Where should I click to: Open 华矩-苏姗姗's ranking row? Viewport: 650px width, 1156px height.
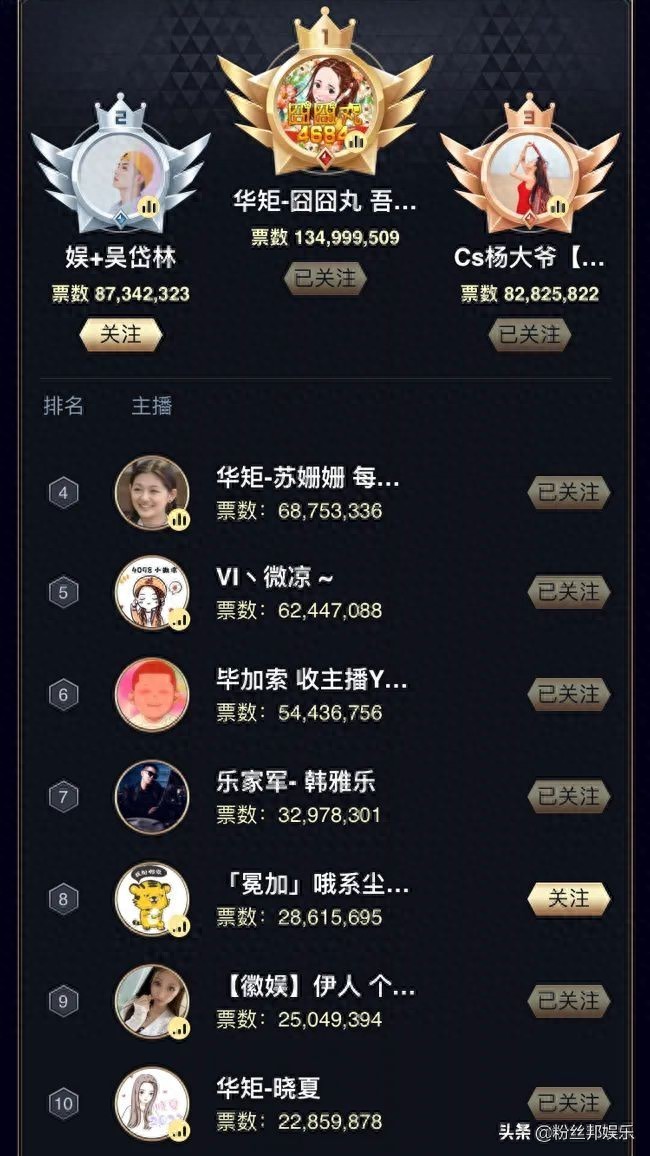tap(308, 494)
